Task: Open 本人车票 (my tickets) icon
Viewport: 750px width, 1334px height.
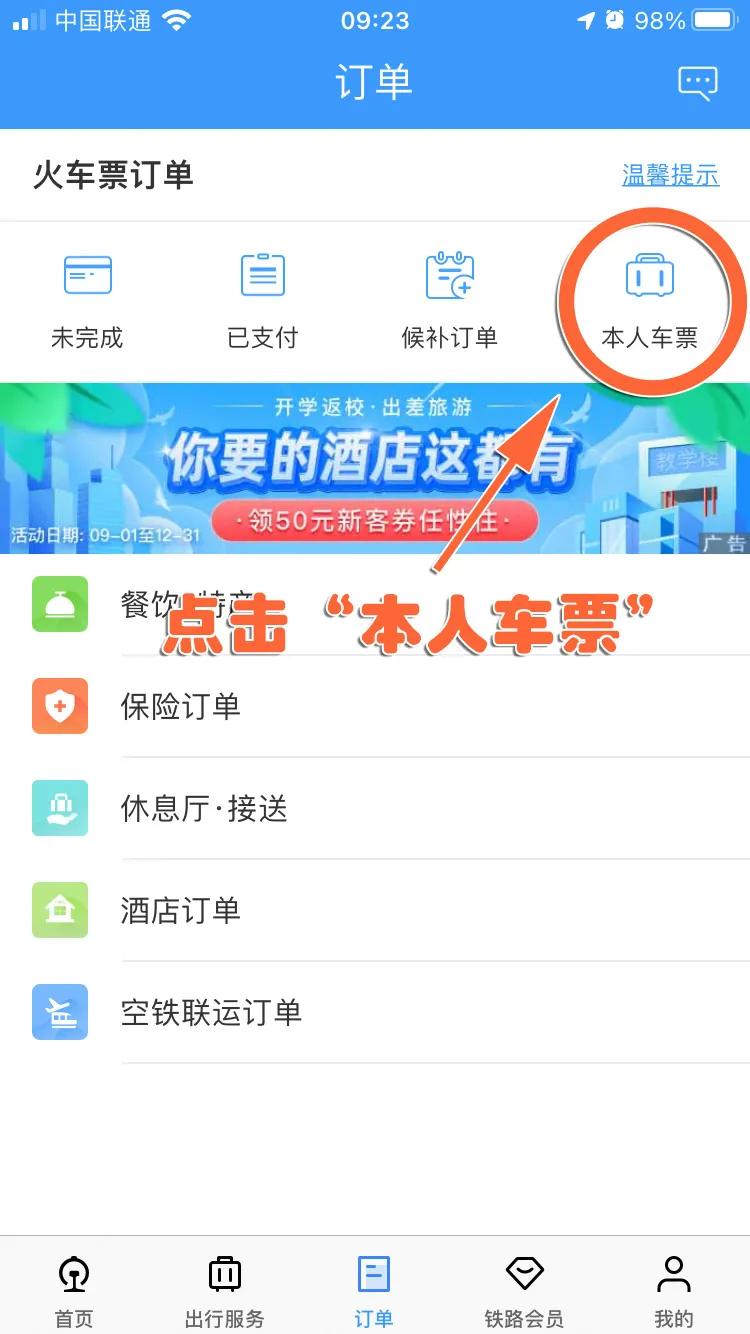Action: [650, 295]
